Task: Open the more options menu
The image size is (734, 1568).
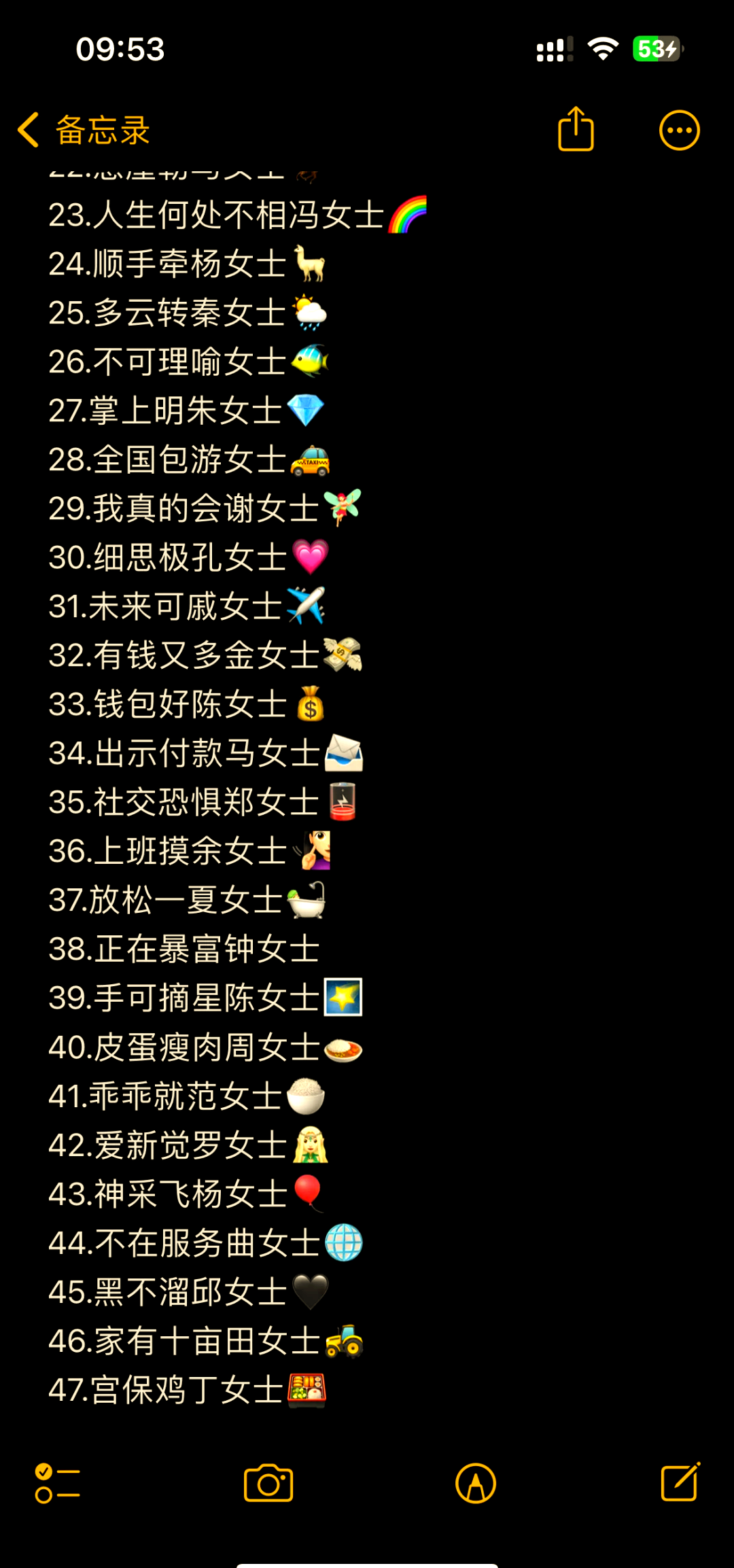Action: click(x=679, y=130)
